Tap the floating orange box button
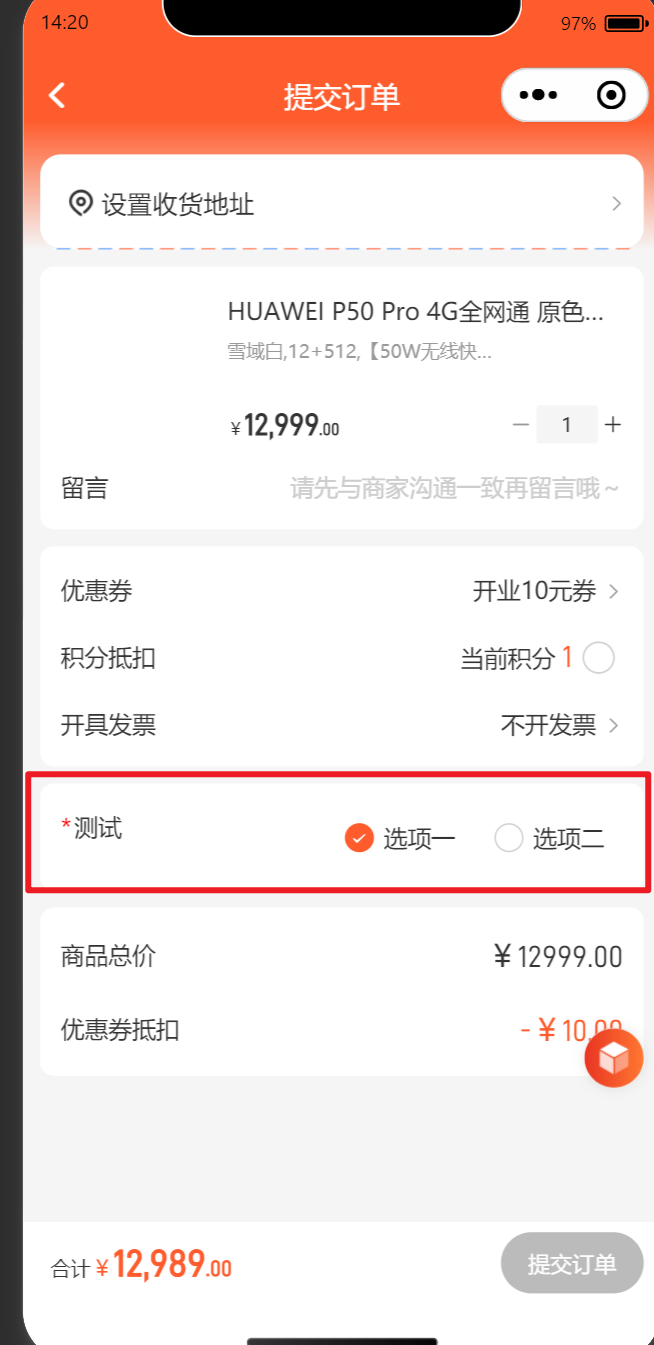The width and height of the screenshot is (654, 1345). click(614, 1058)
